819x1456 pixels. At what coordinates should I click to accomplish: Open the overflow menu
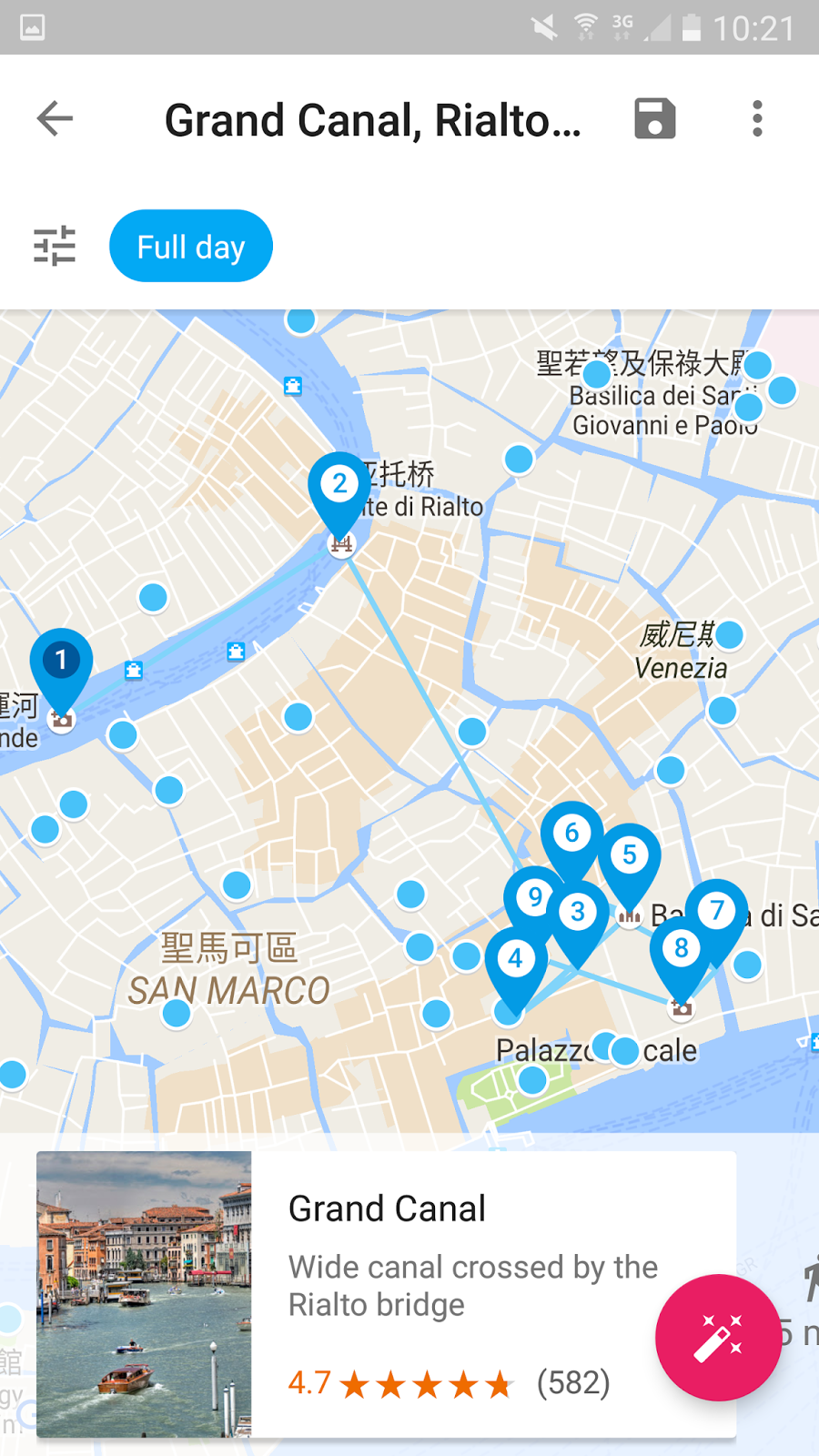[757, 118]
